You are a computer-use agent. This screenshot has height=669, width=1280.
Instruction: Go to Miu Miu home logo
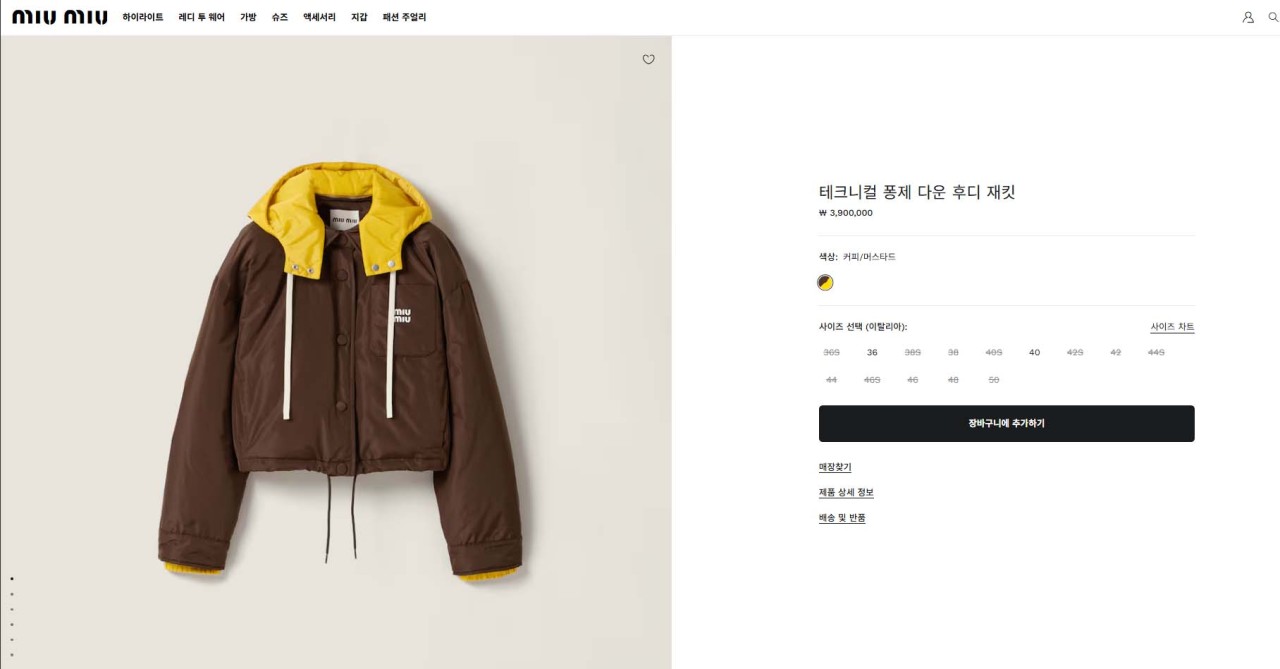[x=60, y=17]
